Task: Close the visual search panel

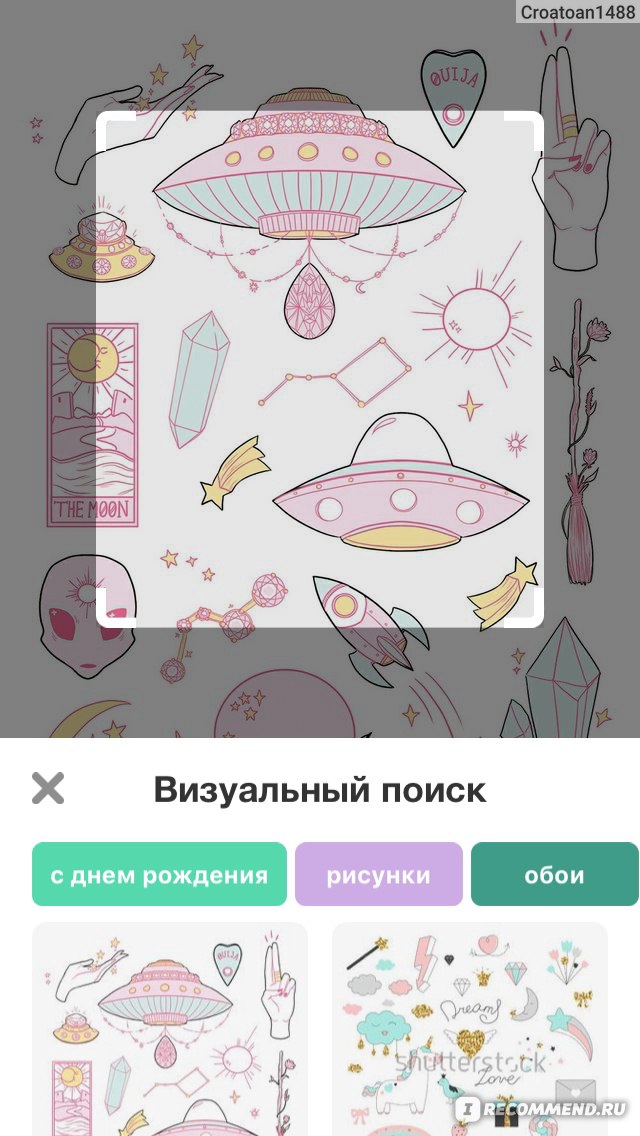Action: [x=48, y=788]
